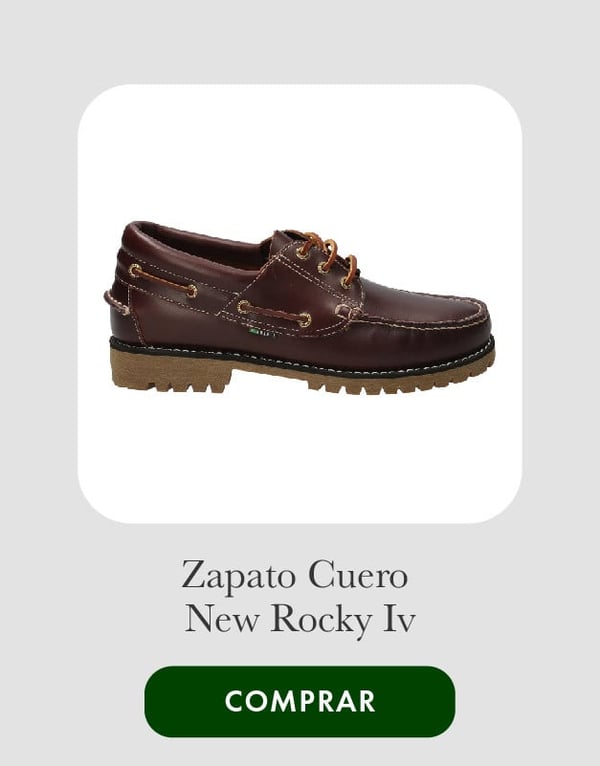Open the Zapato Cuero New Rocky Iv product image

(300, 304)
